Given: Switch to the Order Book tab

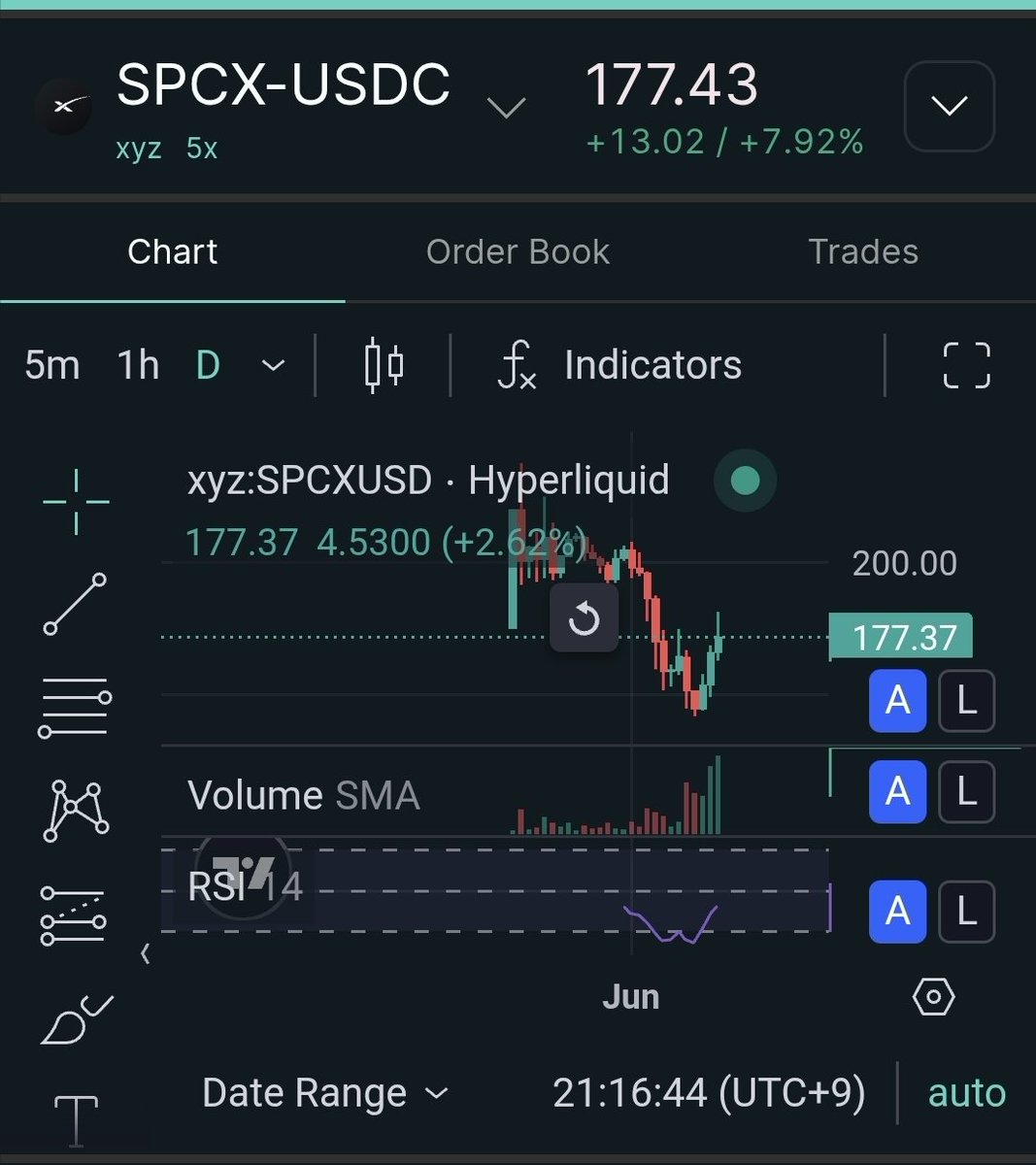Looking at the screenshot, I should 518,251.
